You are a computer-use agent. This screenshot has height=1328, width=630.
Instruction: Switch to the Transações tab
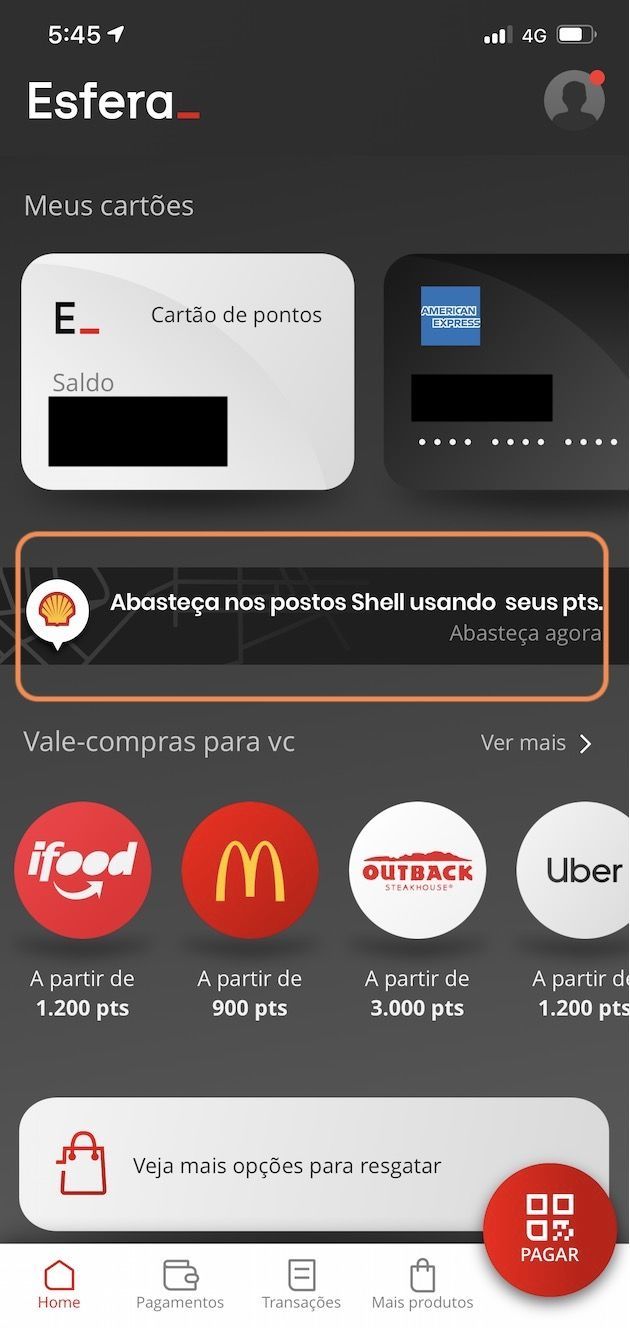(x=301, y=1285)
